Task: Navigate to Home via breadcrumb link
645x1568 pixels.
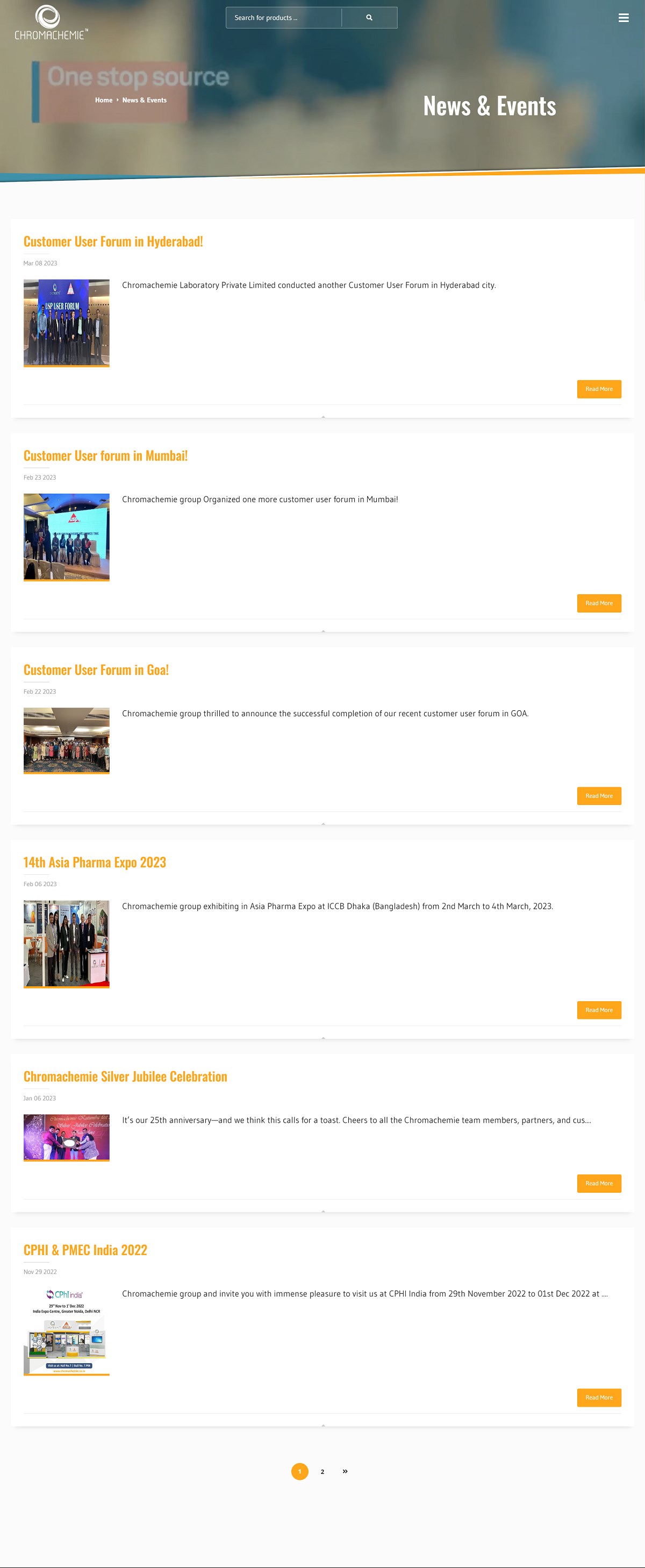Action: click(103, 100)
